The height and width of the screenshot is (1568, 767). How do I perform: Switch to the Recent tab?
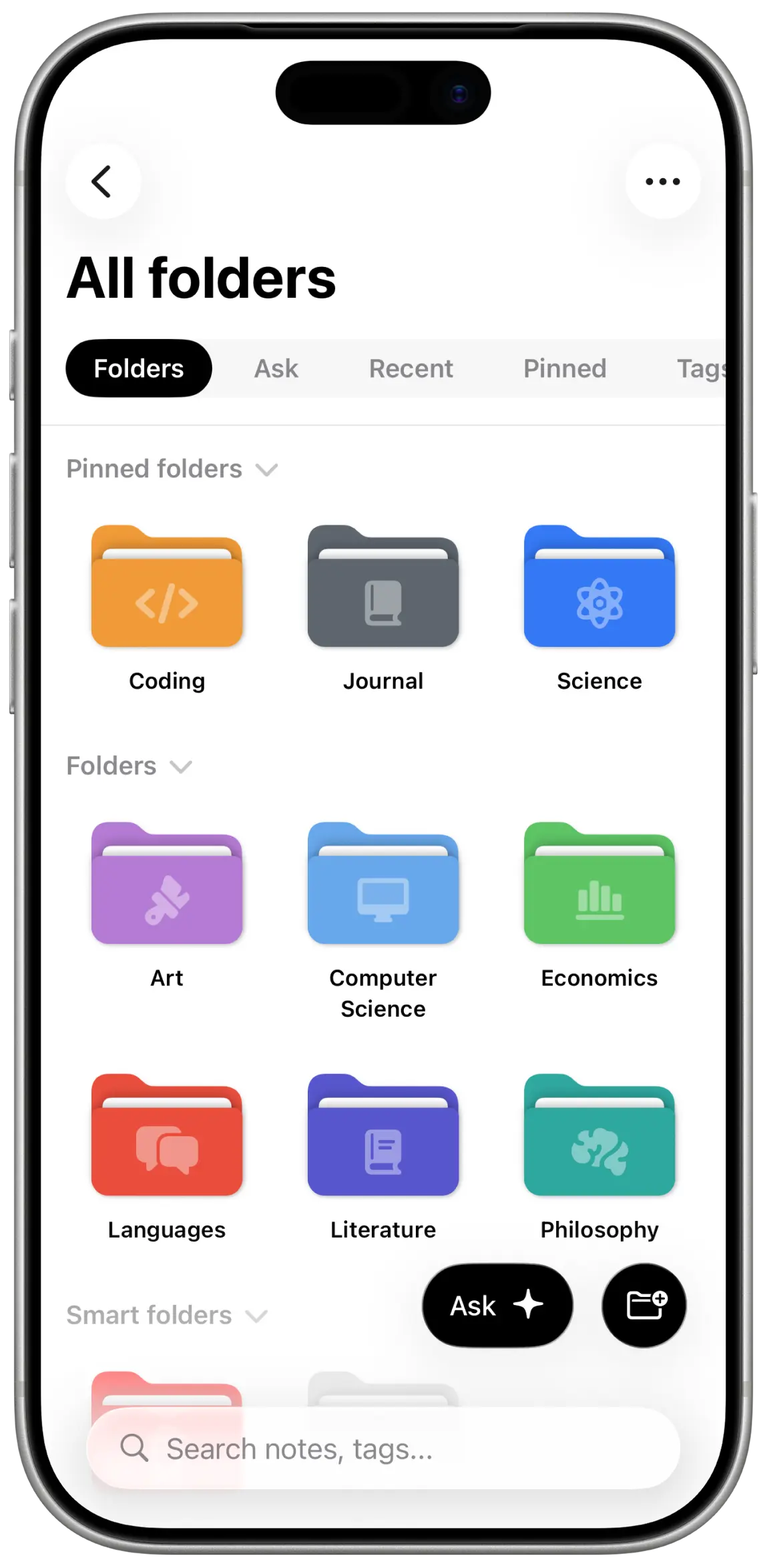click(411, 368)
